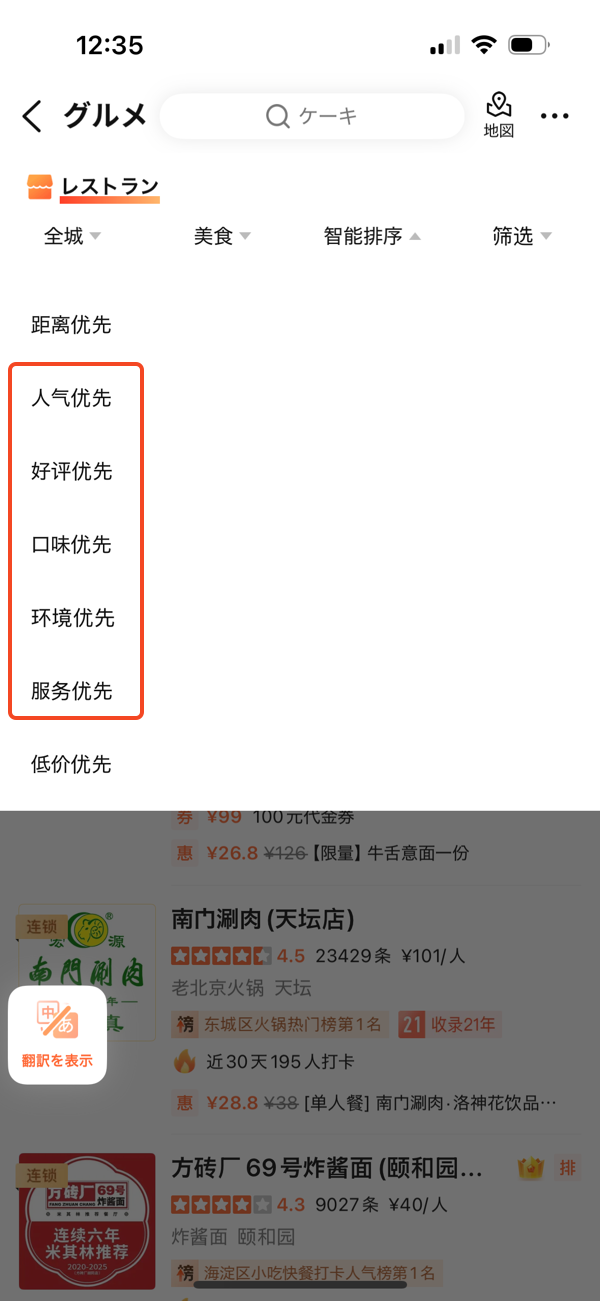Open the 筛选 filter dropdown
Viewport: 600px width, 1301px height.
point(522,236)
